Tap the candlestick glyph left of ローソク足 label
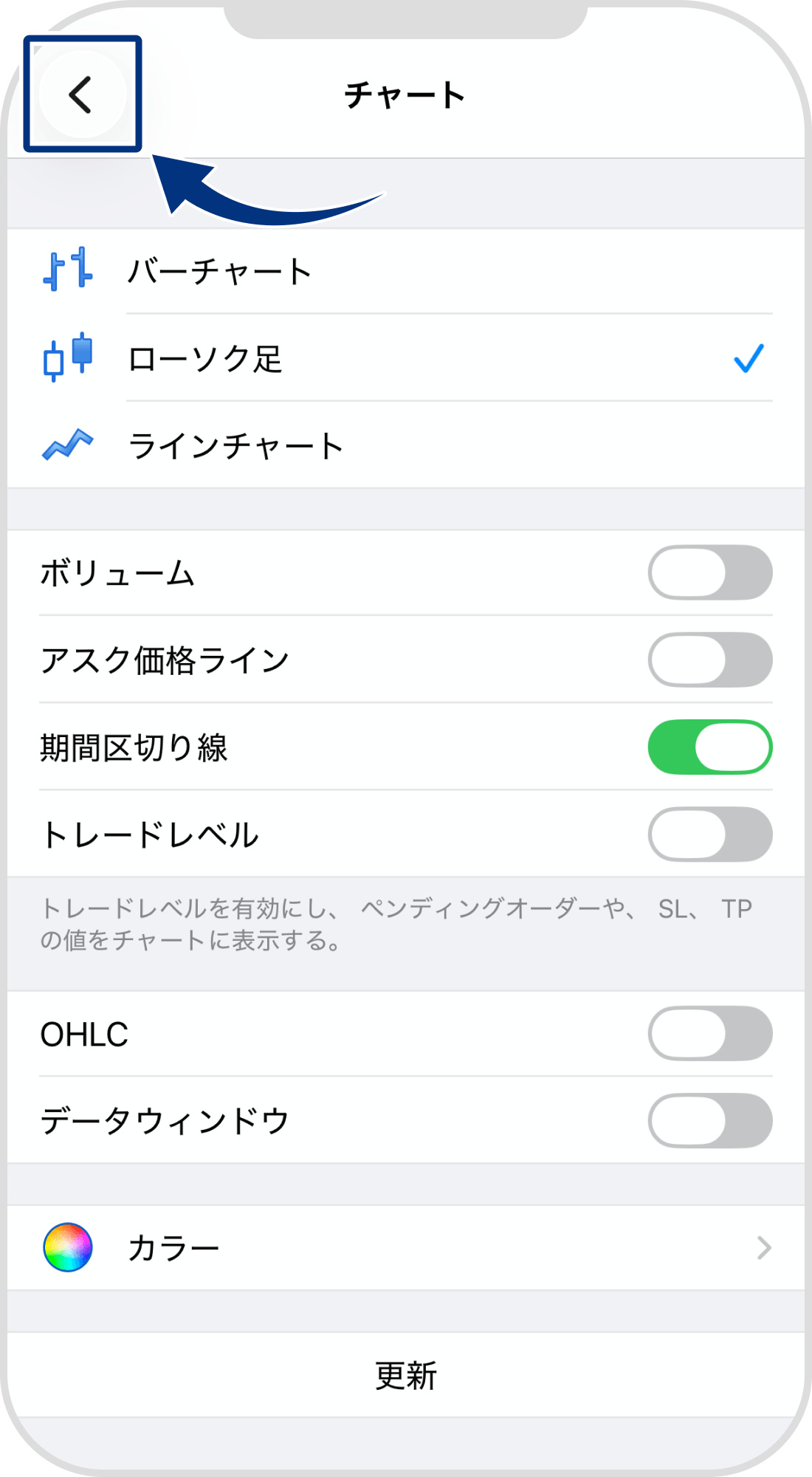The height and width of the screenshot is (1477, 812). (x=66, y=360)
